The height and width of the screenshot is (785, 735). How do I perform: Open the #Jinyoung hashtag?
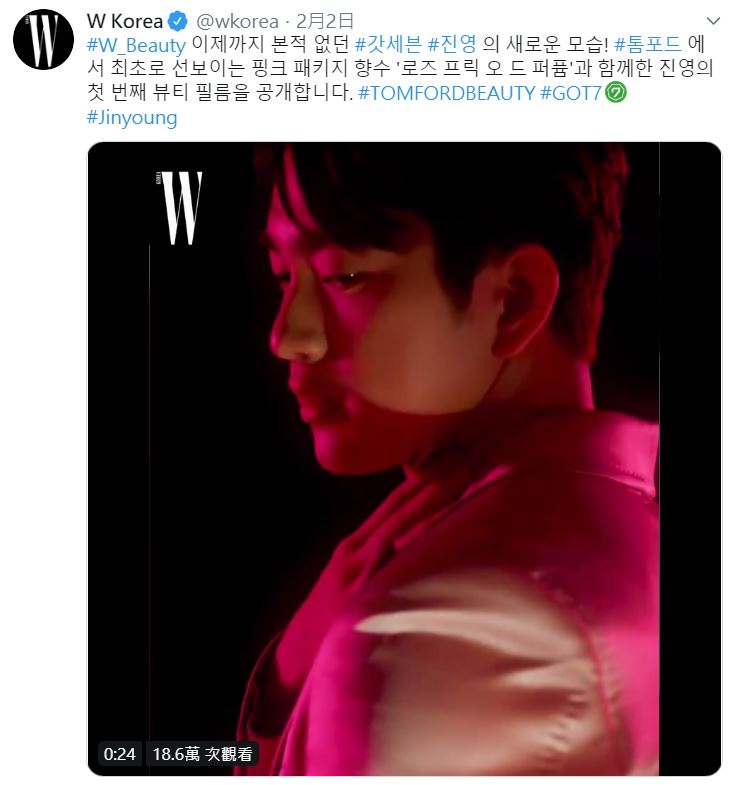(133, 117)
